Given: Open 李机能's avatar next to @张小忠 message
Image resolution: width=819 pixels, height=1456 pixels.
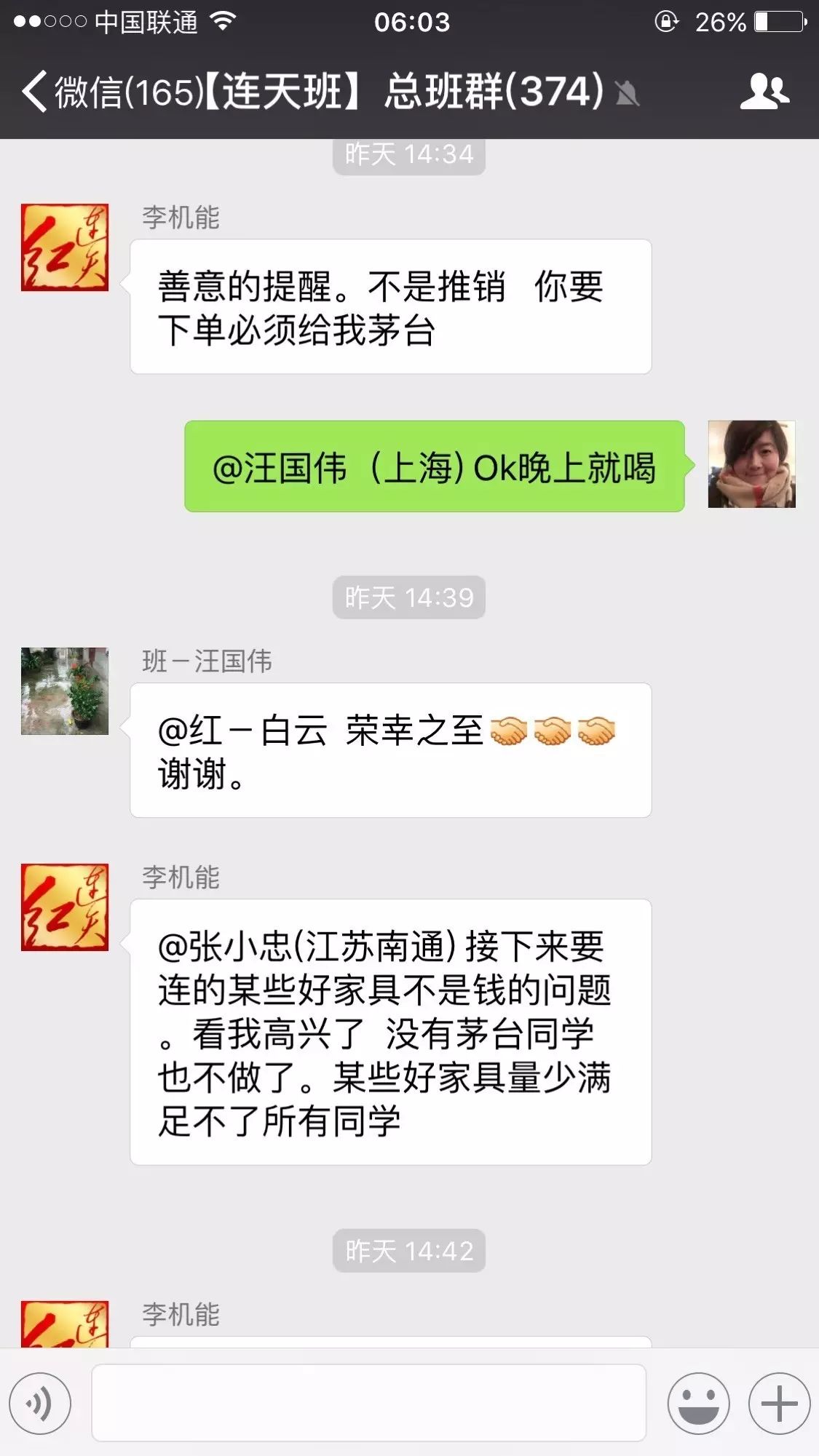Looking at the screenshot, I should point(65,907).
